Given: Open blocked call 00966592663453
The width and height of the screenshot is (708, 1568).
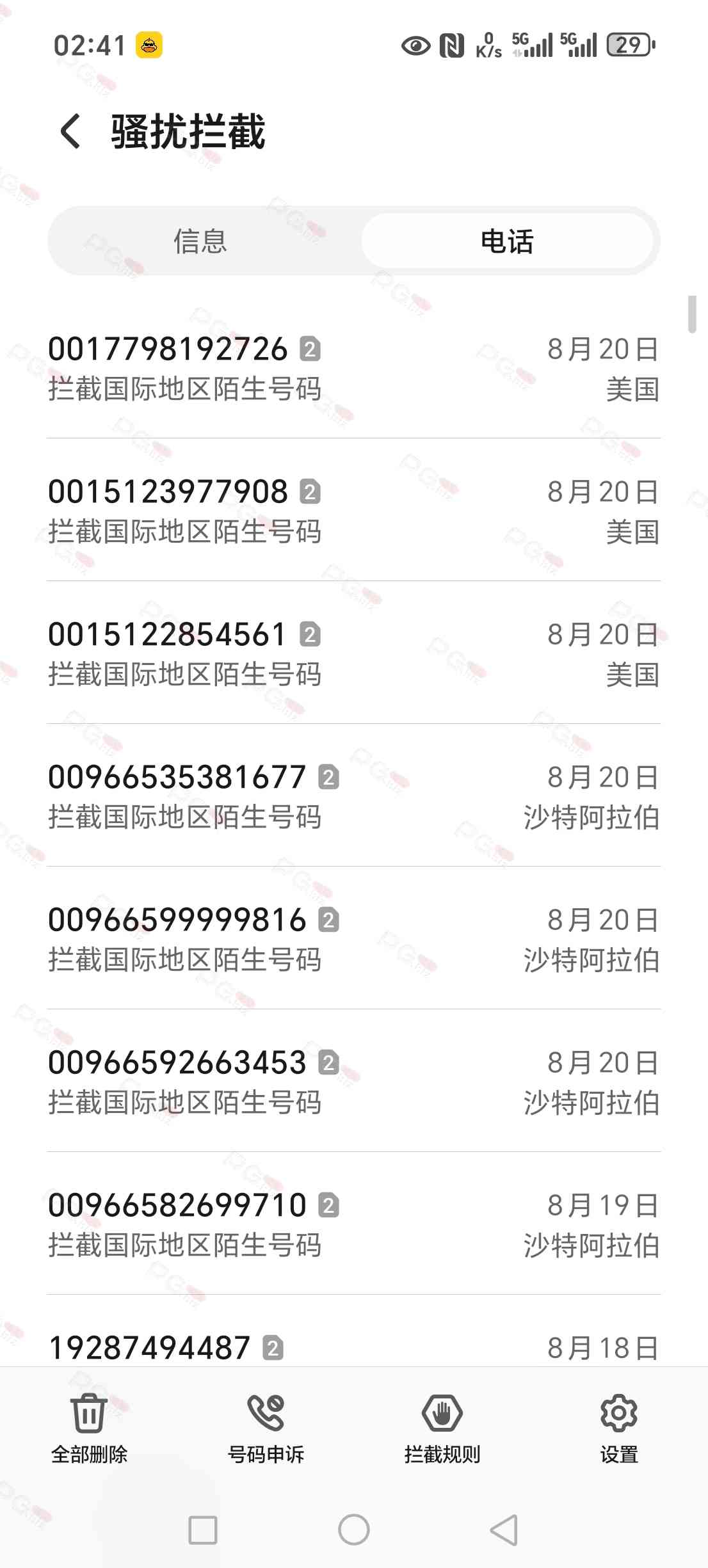Looking at the screenshot, I should coord(353,1082).
